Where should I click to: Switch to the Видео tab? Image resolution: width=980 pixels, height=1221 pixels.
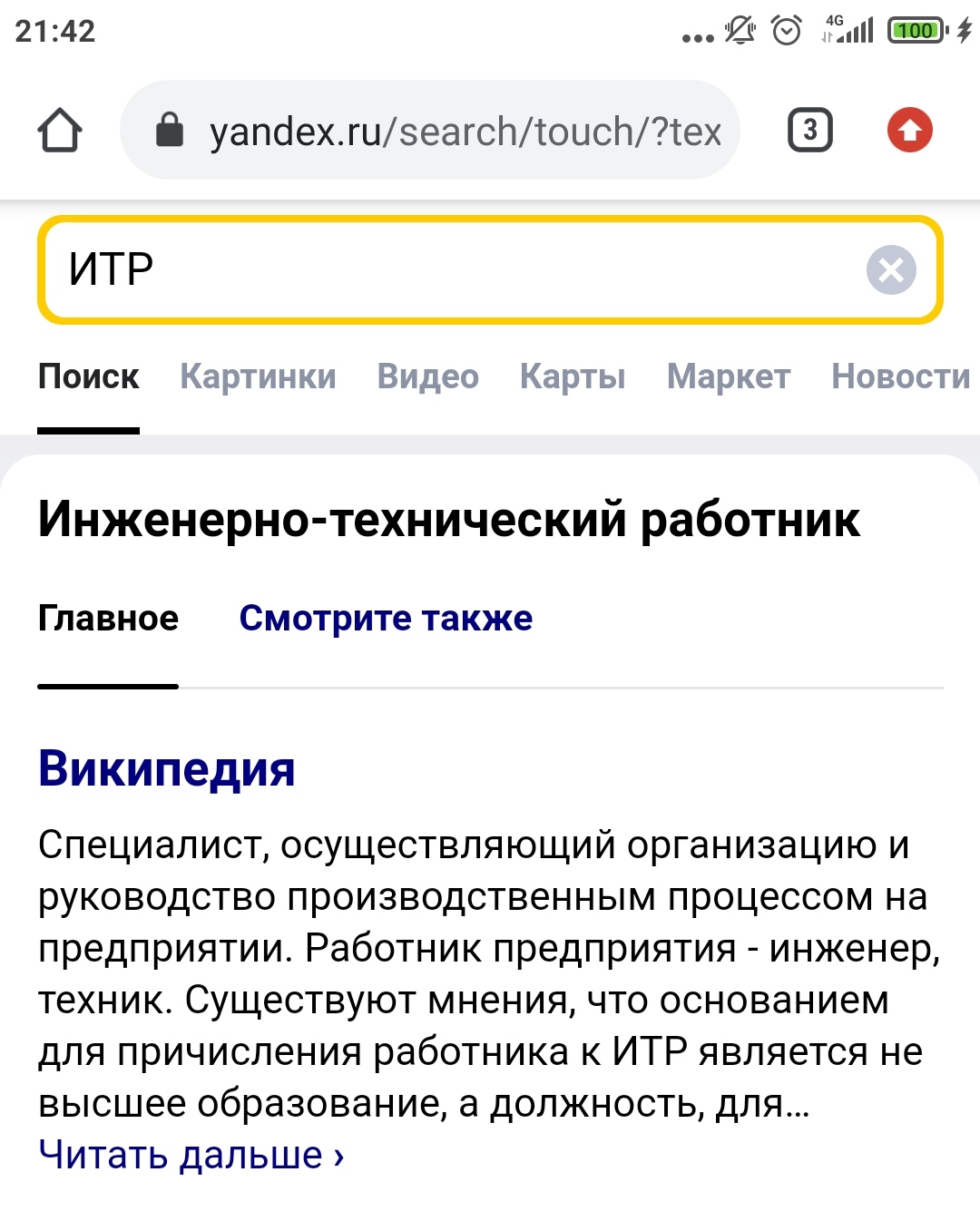point(428,376)
